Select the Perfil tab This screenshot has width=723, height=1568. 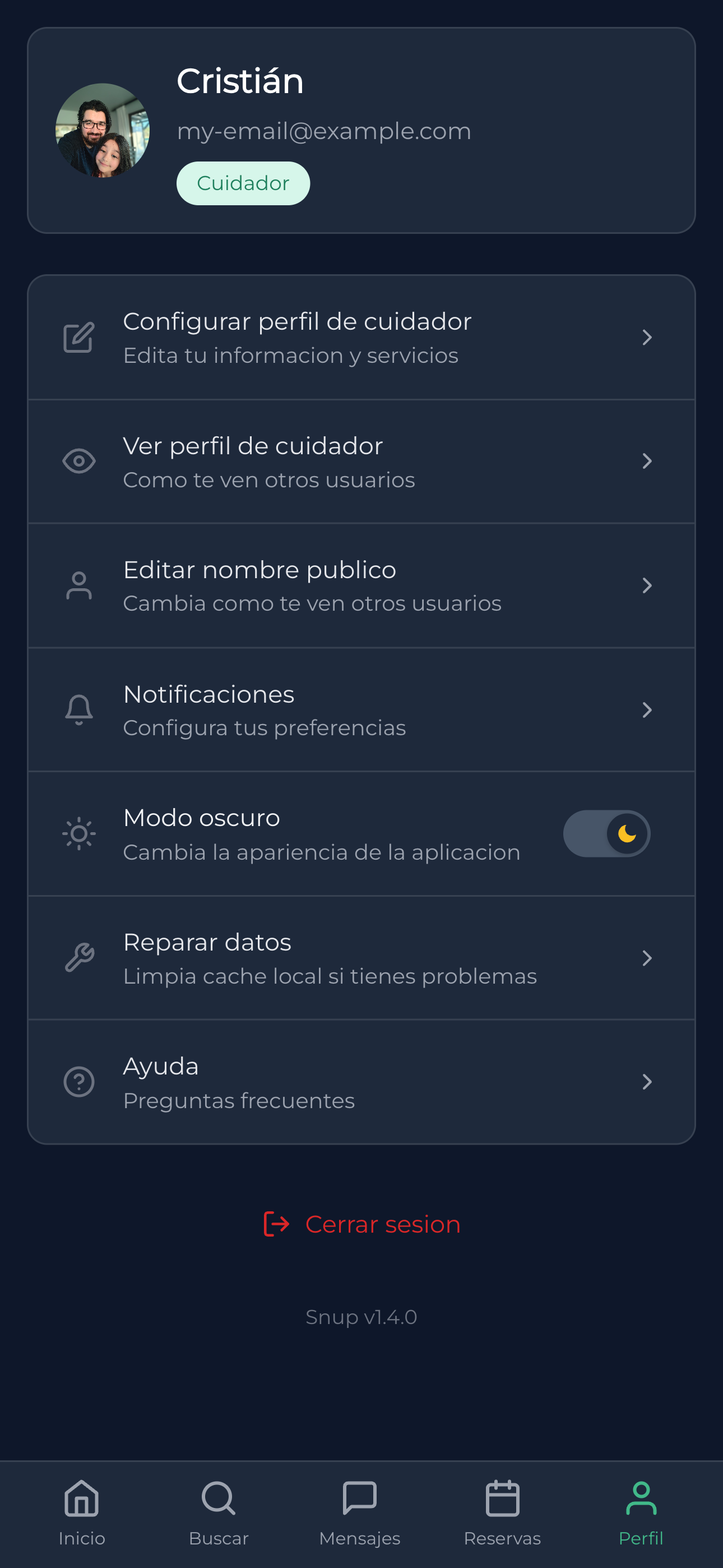[641, 1513]
